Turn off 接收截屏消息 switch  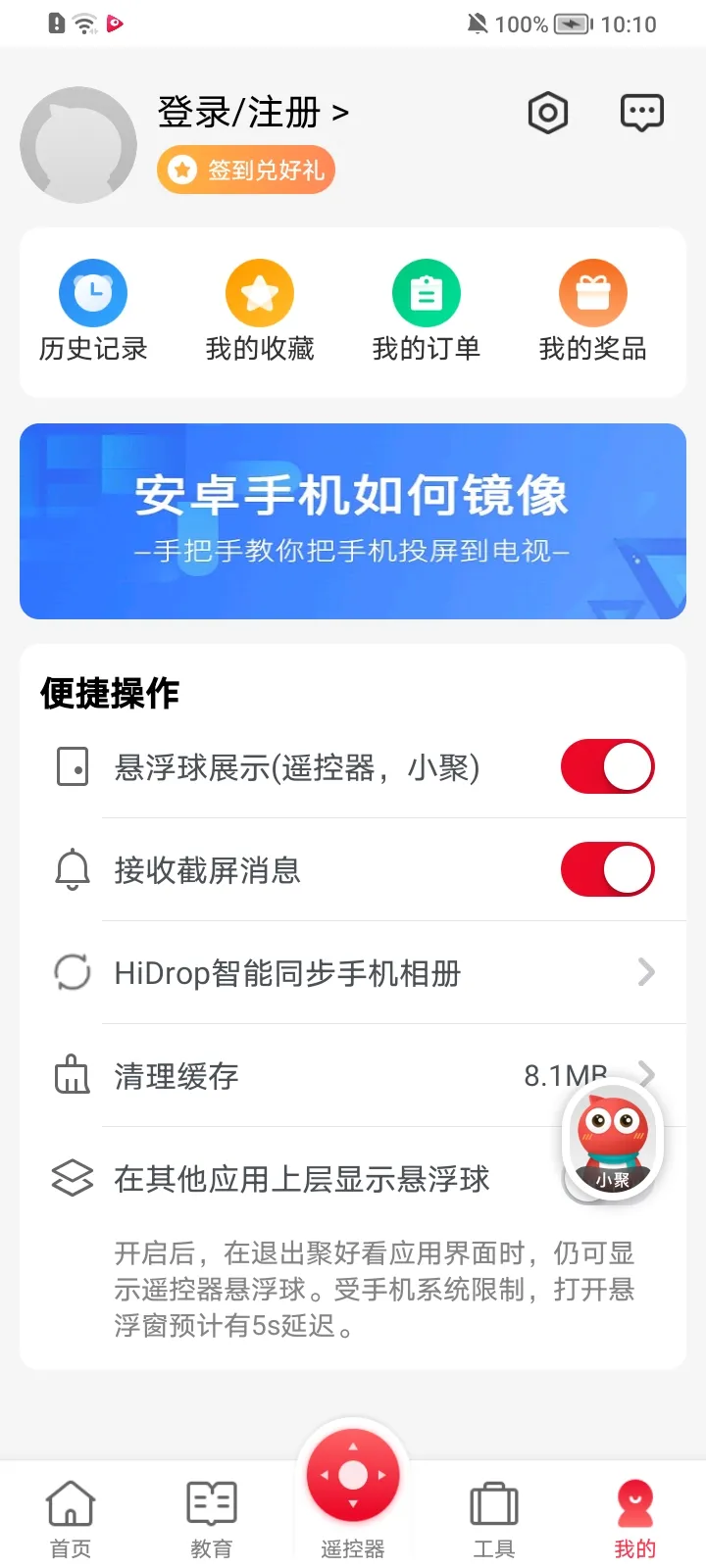coord(607,869)
